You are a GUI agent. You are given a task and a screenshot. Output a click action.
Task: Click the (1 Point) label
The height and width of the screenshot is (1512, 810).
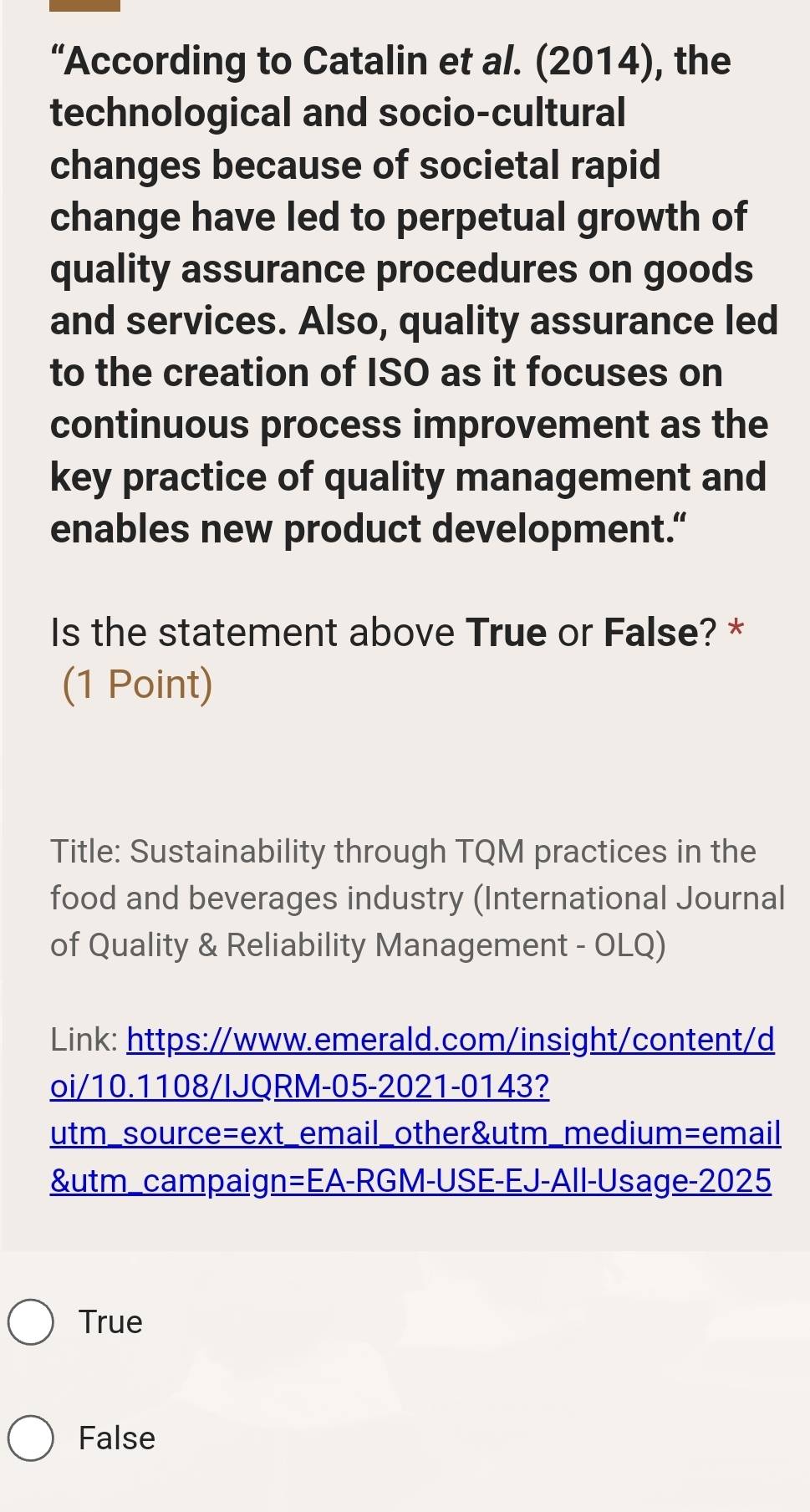(137, 685)
